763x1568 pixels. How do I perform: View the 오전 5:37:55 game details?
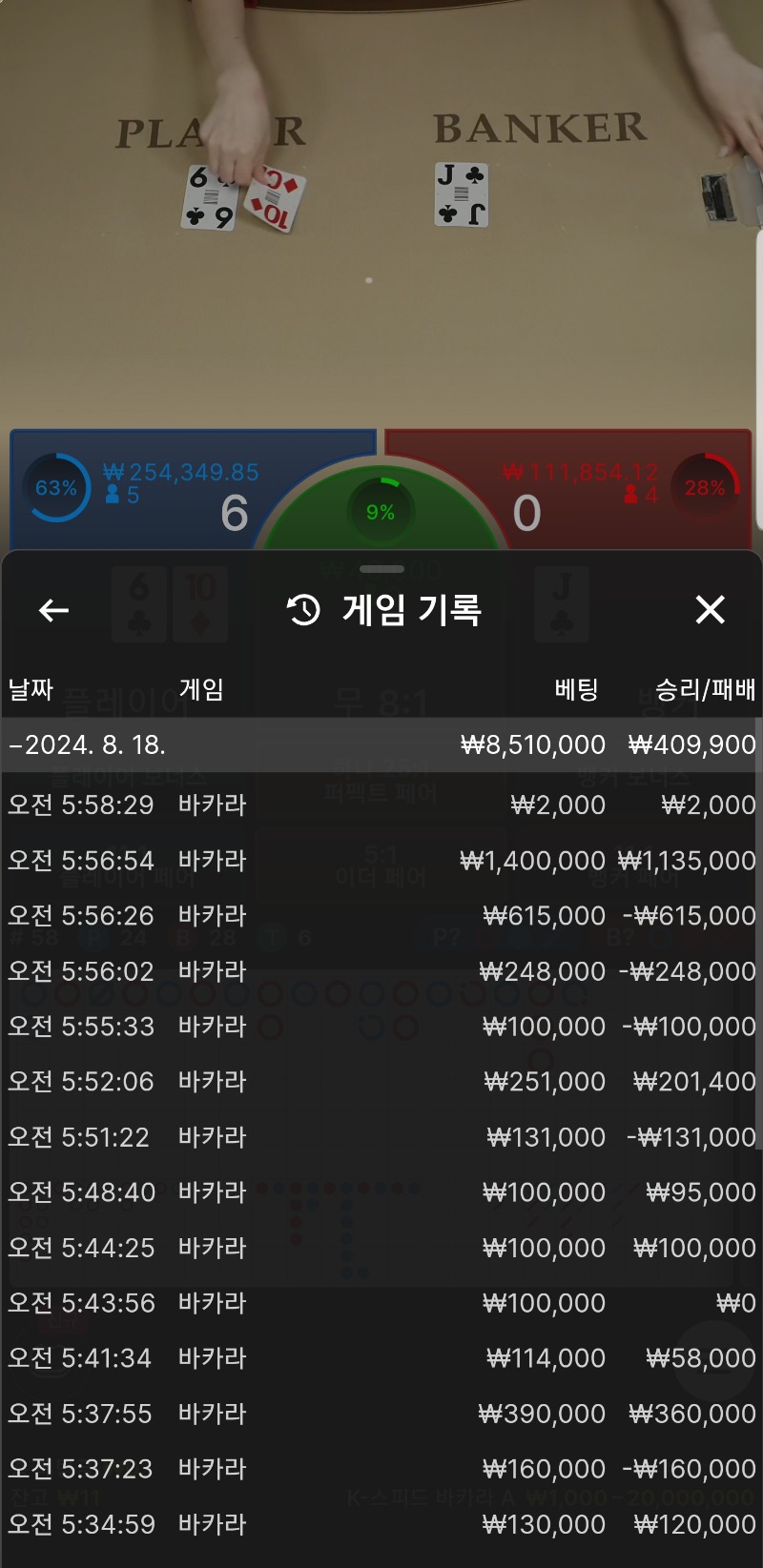[x=381, y=1414]
